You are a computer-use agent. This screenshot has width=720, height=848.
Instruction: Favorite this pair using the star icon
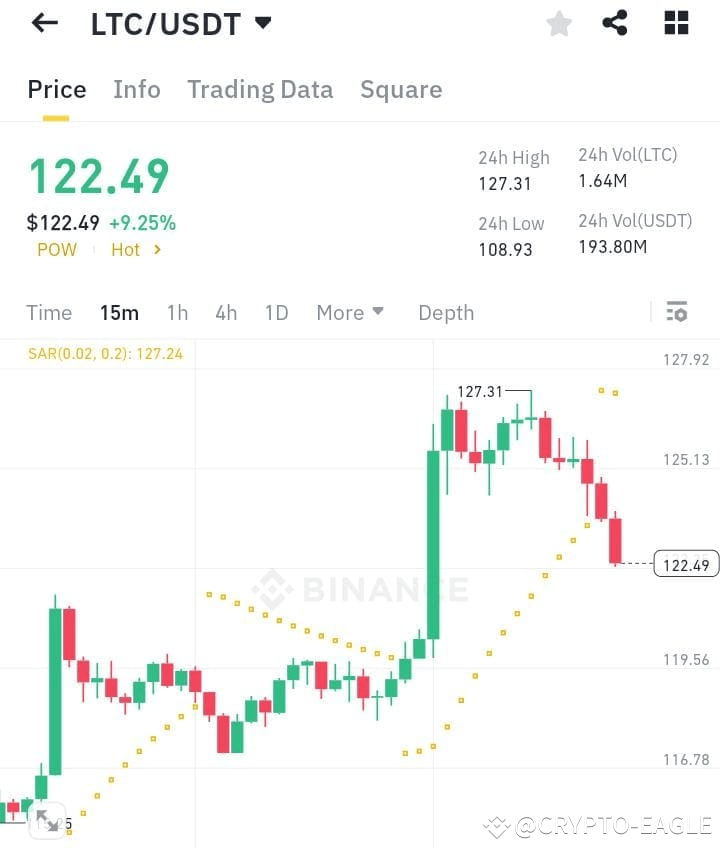(558, 23)
